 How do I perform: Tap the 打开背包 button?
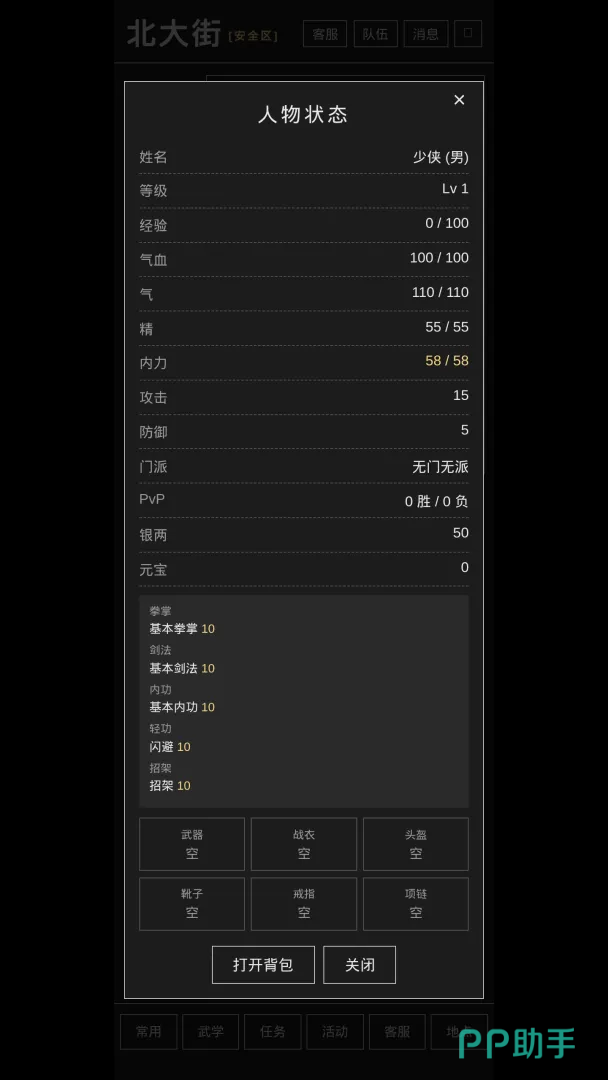263,964
